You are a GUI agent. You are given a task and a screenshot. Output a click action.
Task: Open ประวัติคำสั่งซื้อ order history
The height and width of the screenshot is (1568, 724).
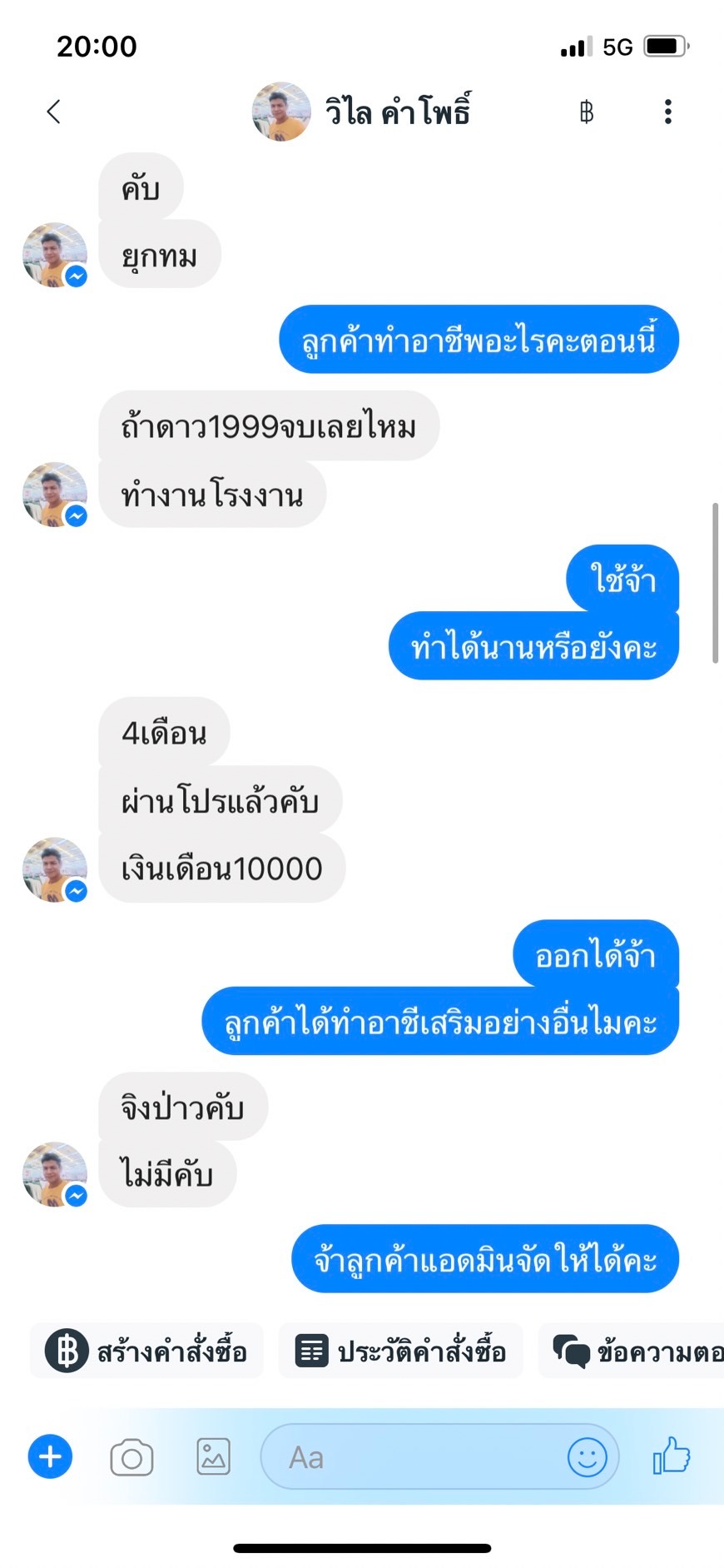click(401, 1351)
